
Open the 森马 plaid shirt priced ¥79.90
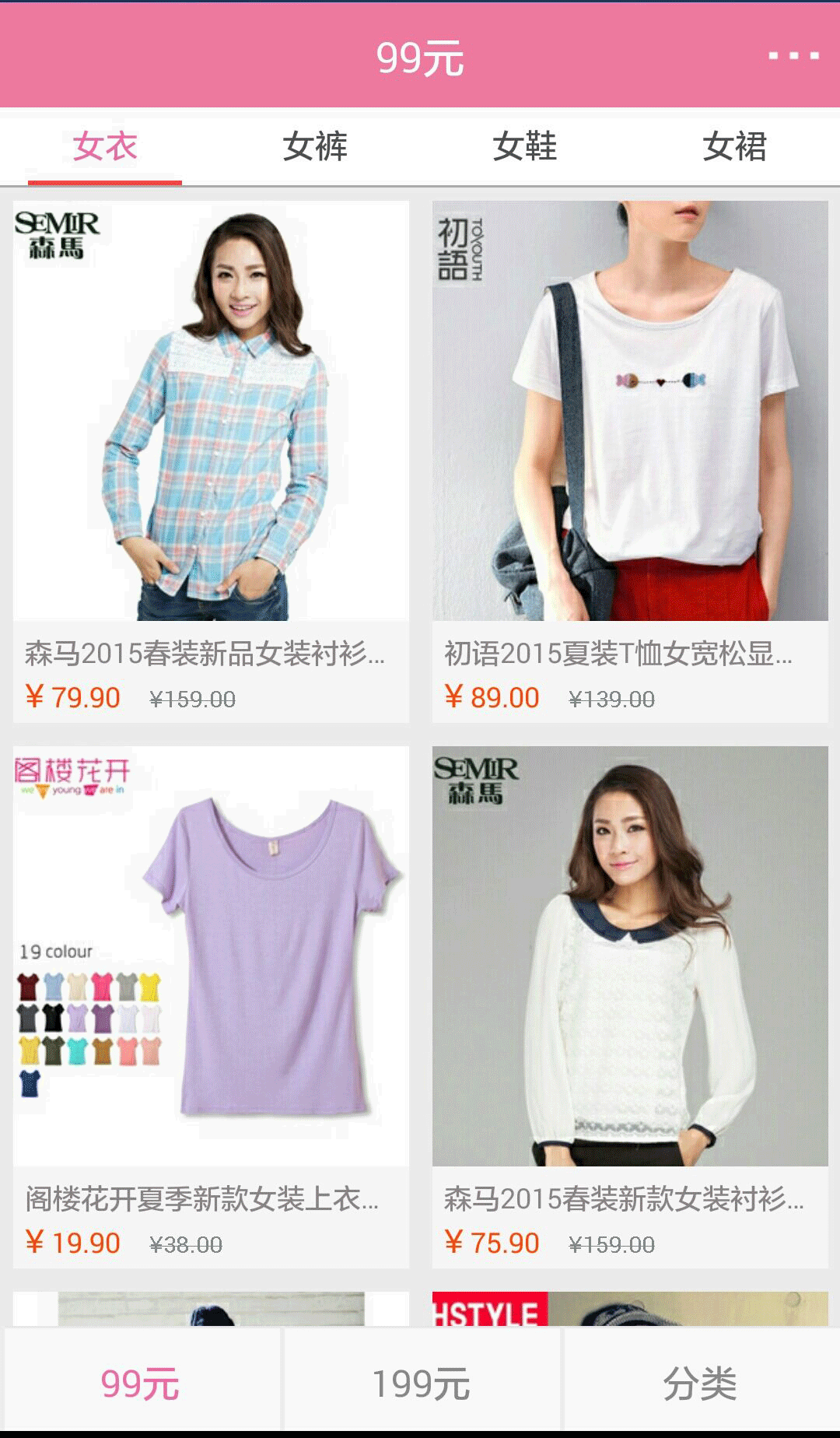[211, 461]
